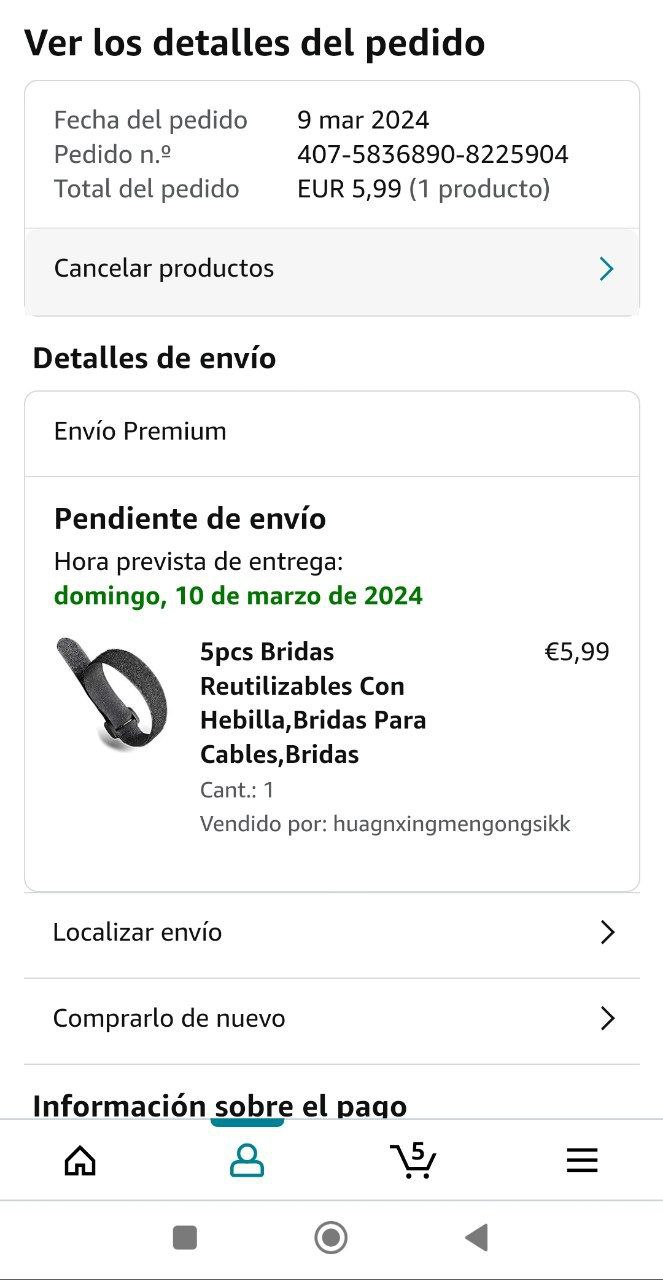
Task: Go to the Home tab
Action: [x=80, y=1160]
